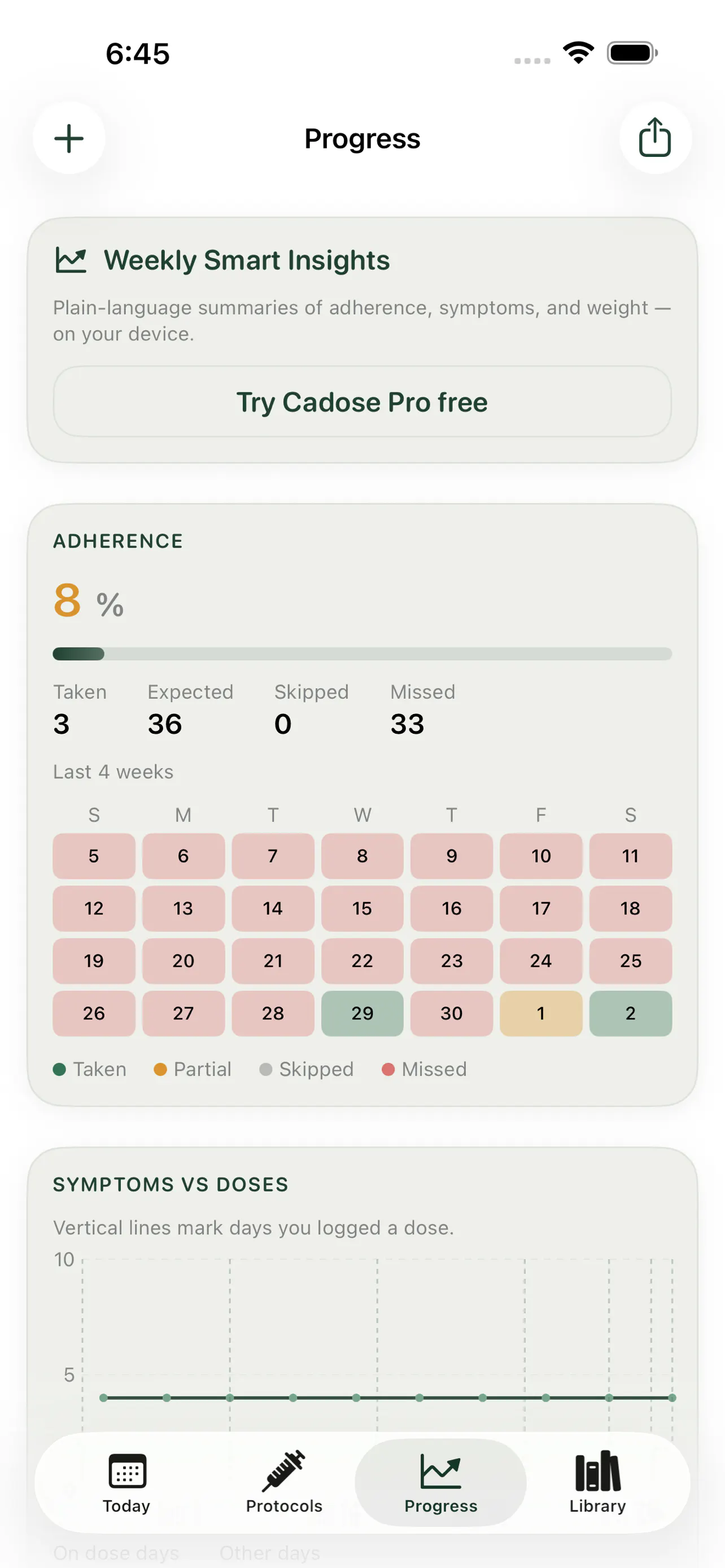Tap Try Cadose Pro free
The image size is (725, 1568).
pos(362,402)
